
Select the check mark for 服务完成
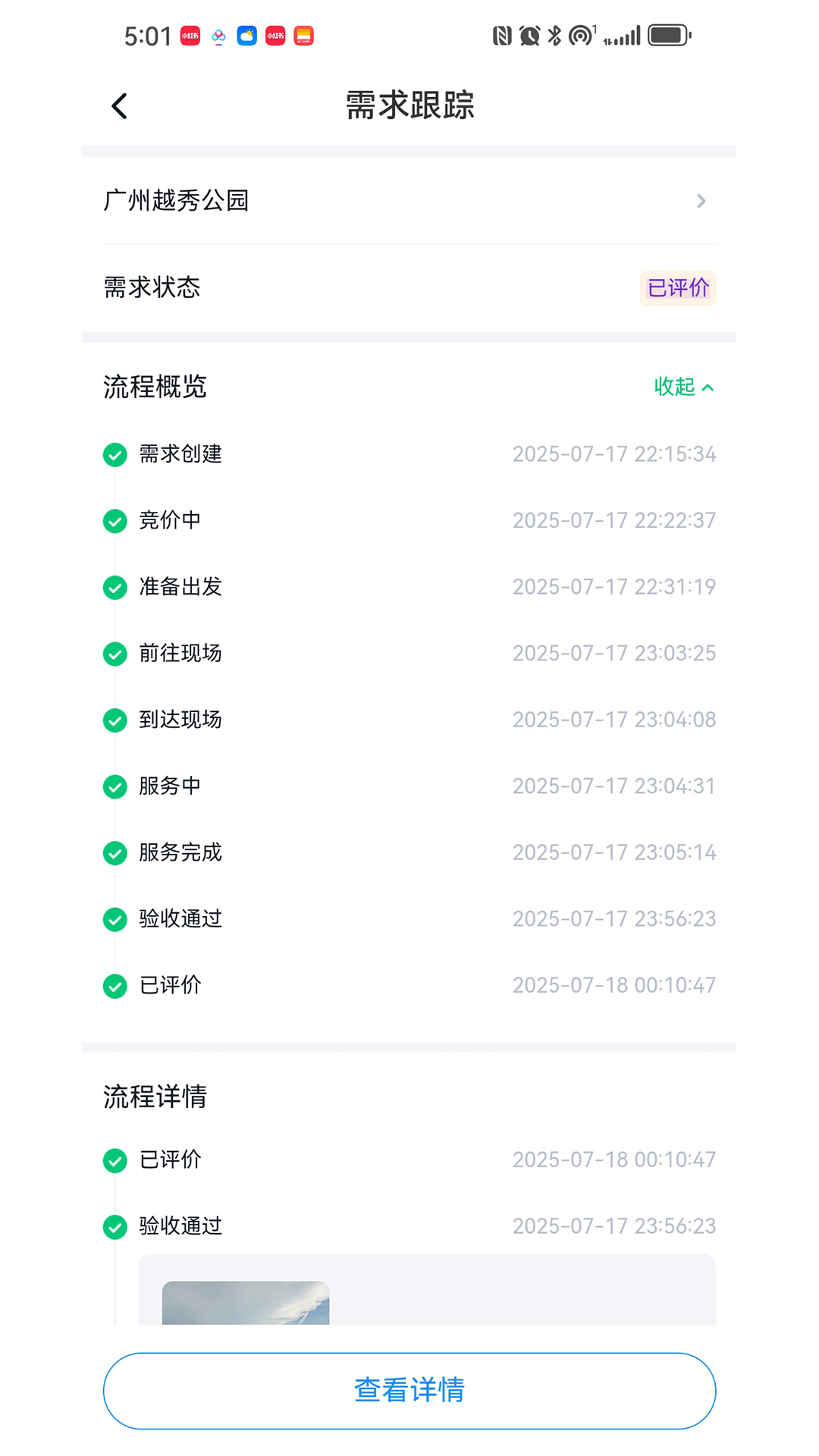[115, 852]
